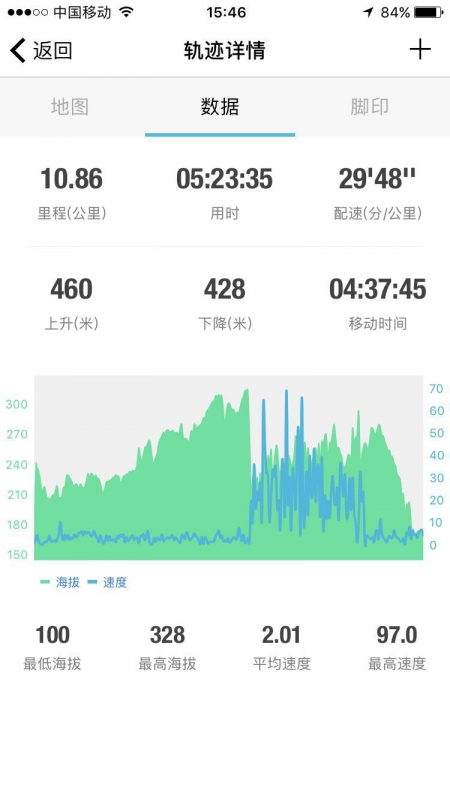450x800 pixels.
Task: Tap the plus icon in the top bar
Action: pyautogui.click(x=420, y=49)
